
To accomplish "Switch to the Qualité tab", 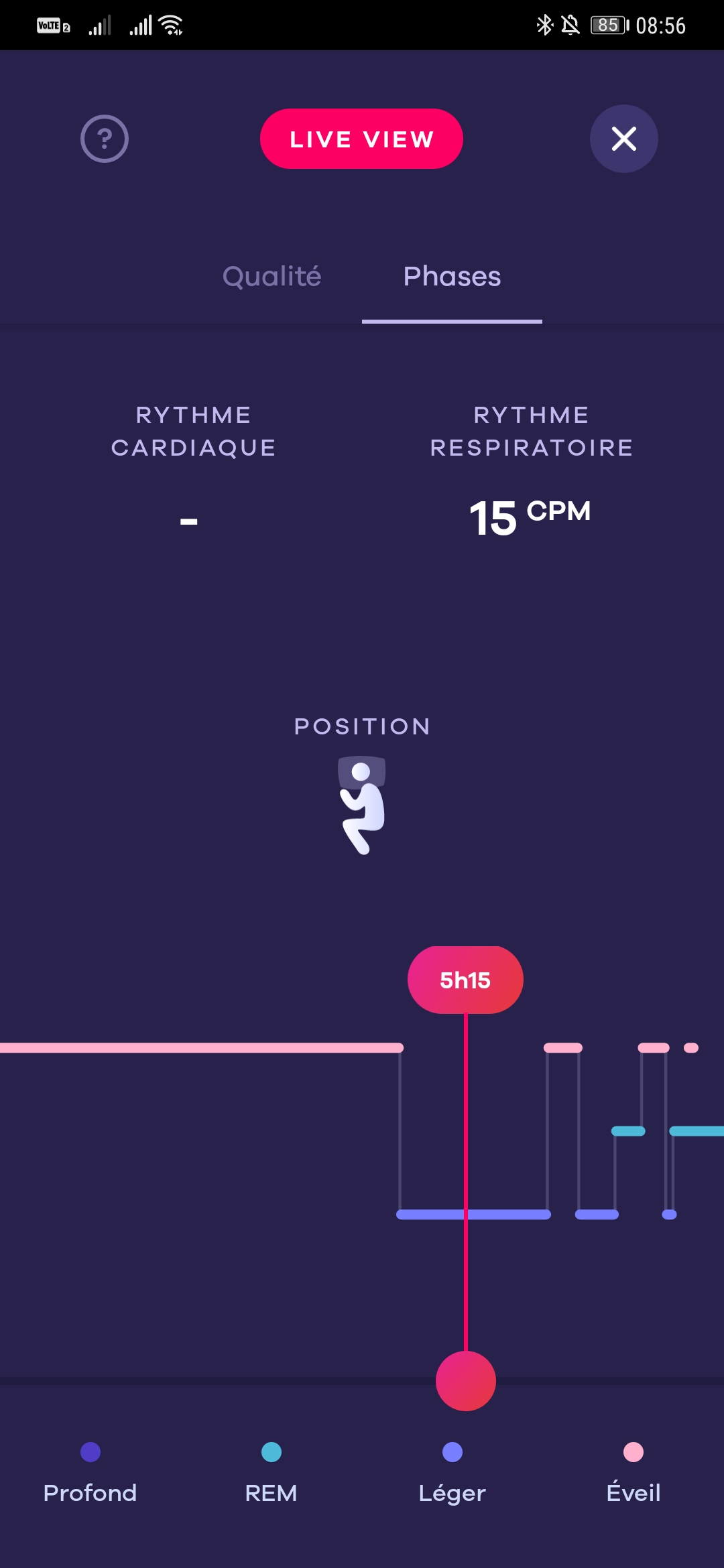I will (271, 276).
